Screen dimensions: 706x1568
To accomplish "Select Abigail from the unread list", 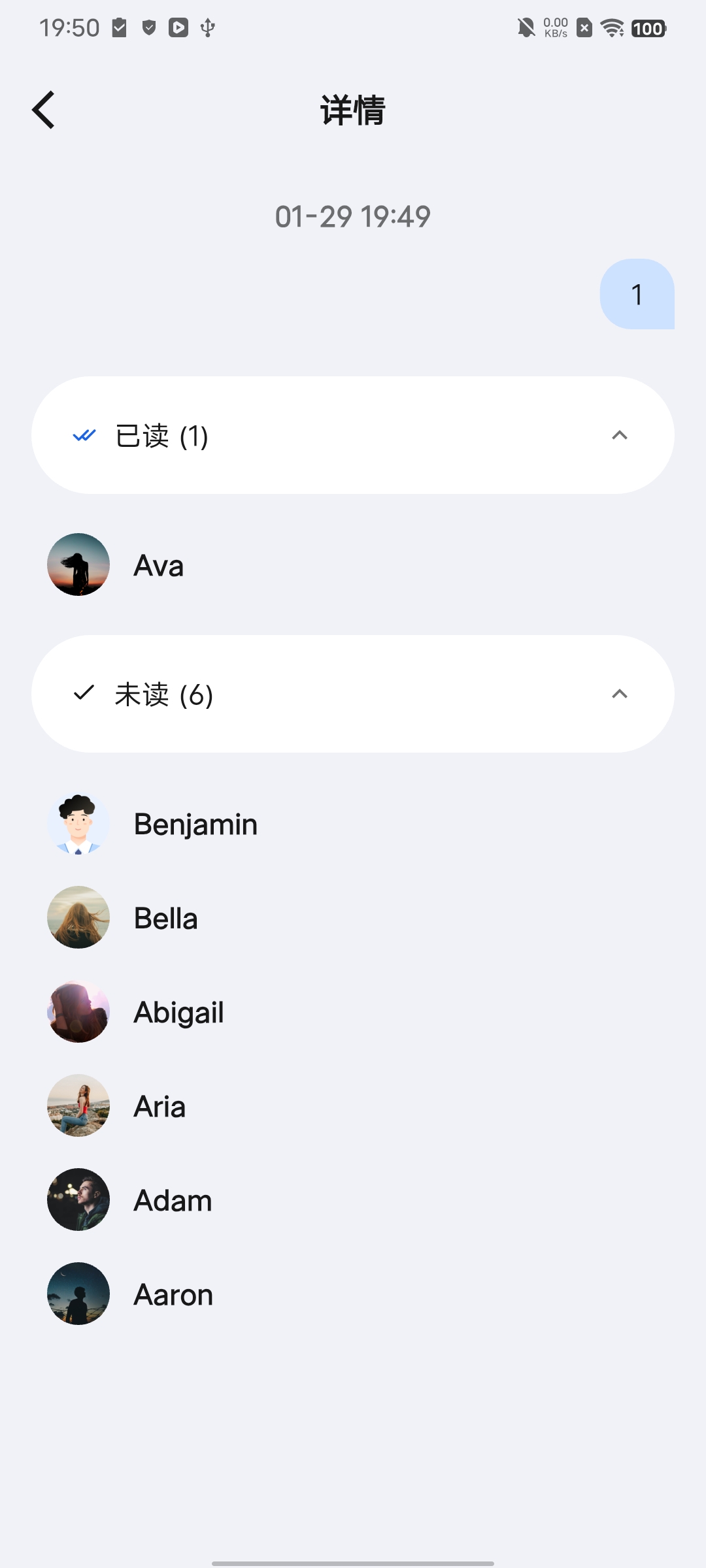I will coord(78,1011).
